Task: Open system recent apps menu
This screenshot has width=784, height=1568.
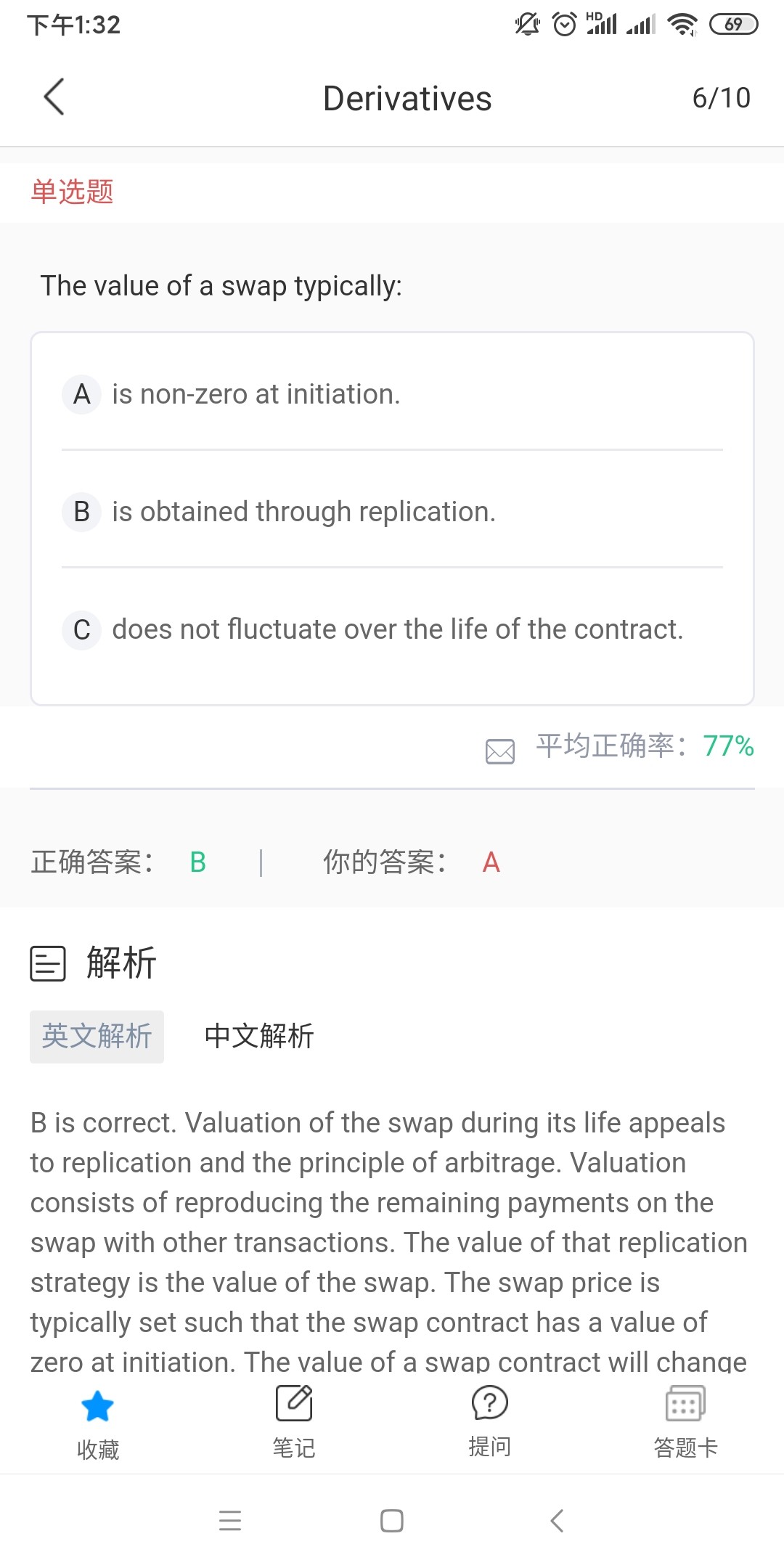Action: 230,1521
